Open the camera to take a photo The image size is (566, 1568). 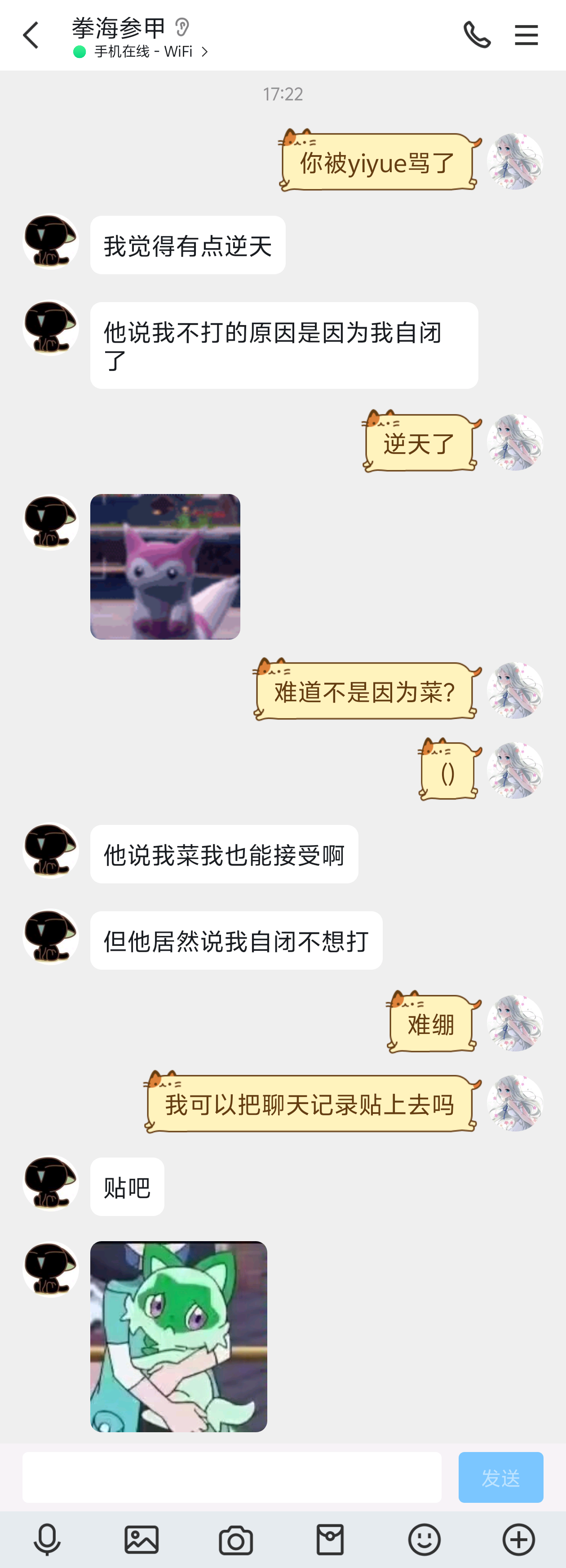(x=236, y=1540)
